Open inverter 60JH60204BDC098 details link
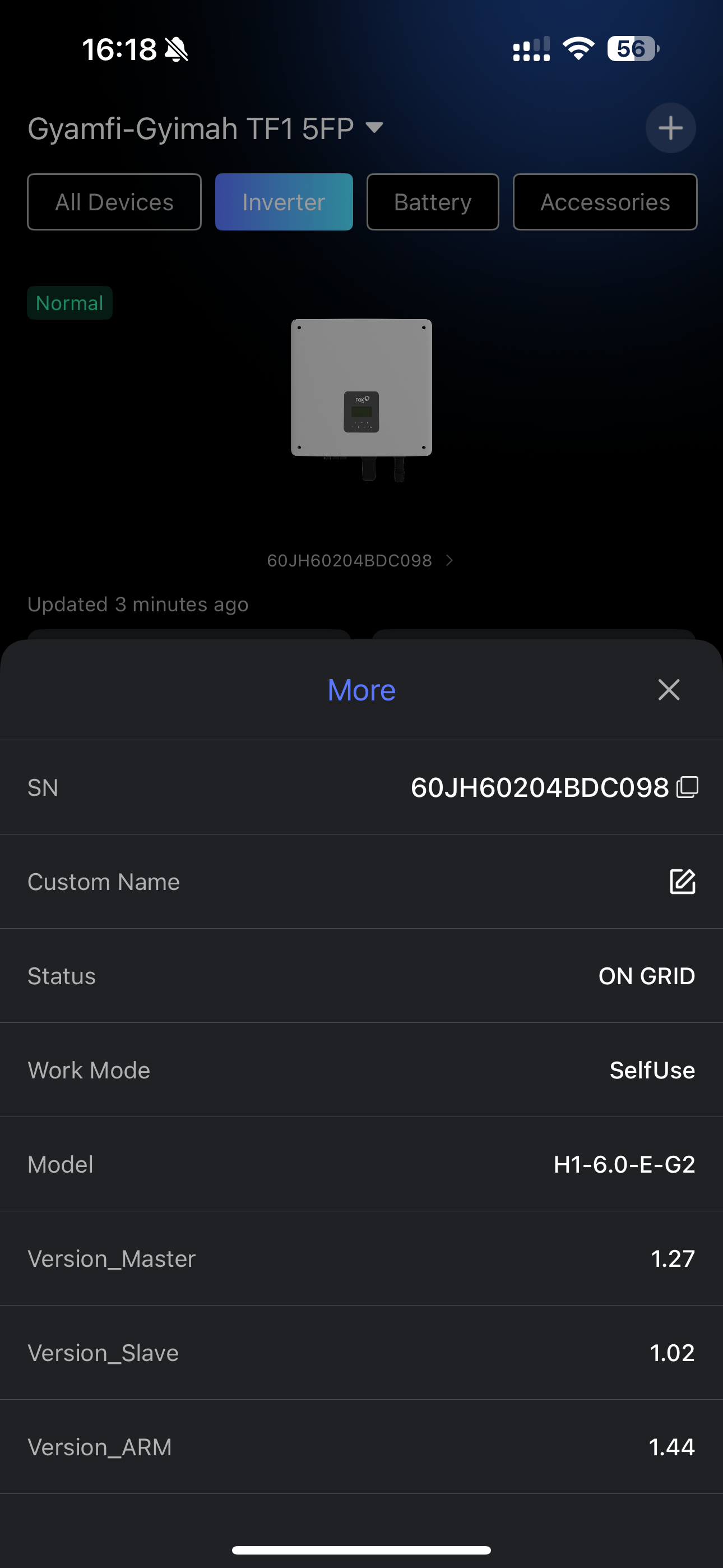The image size is (723, 1568). (x=360, y=560)
